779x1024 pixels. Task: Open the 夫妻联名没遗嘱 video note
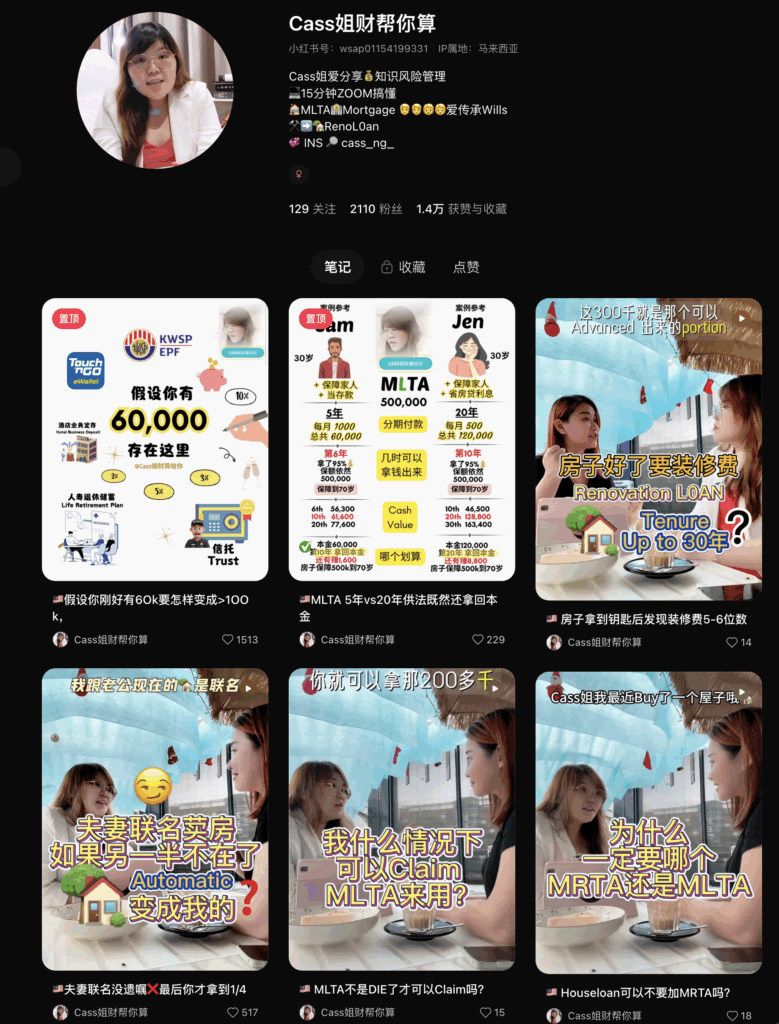tap(155, 819)
